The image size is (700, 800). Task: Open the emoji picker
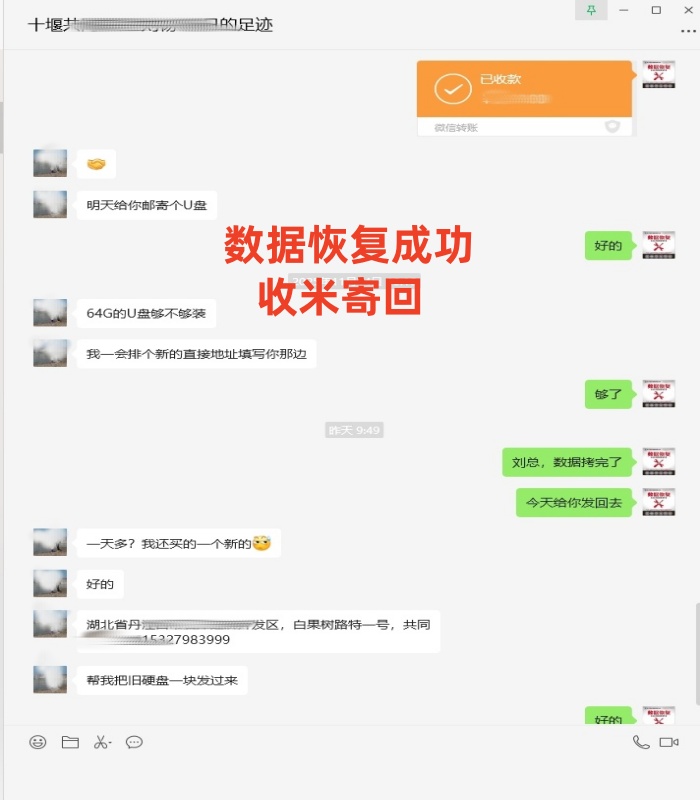coord(38,742)
